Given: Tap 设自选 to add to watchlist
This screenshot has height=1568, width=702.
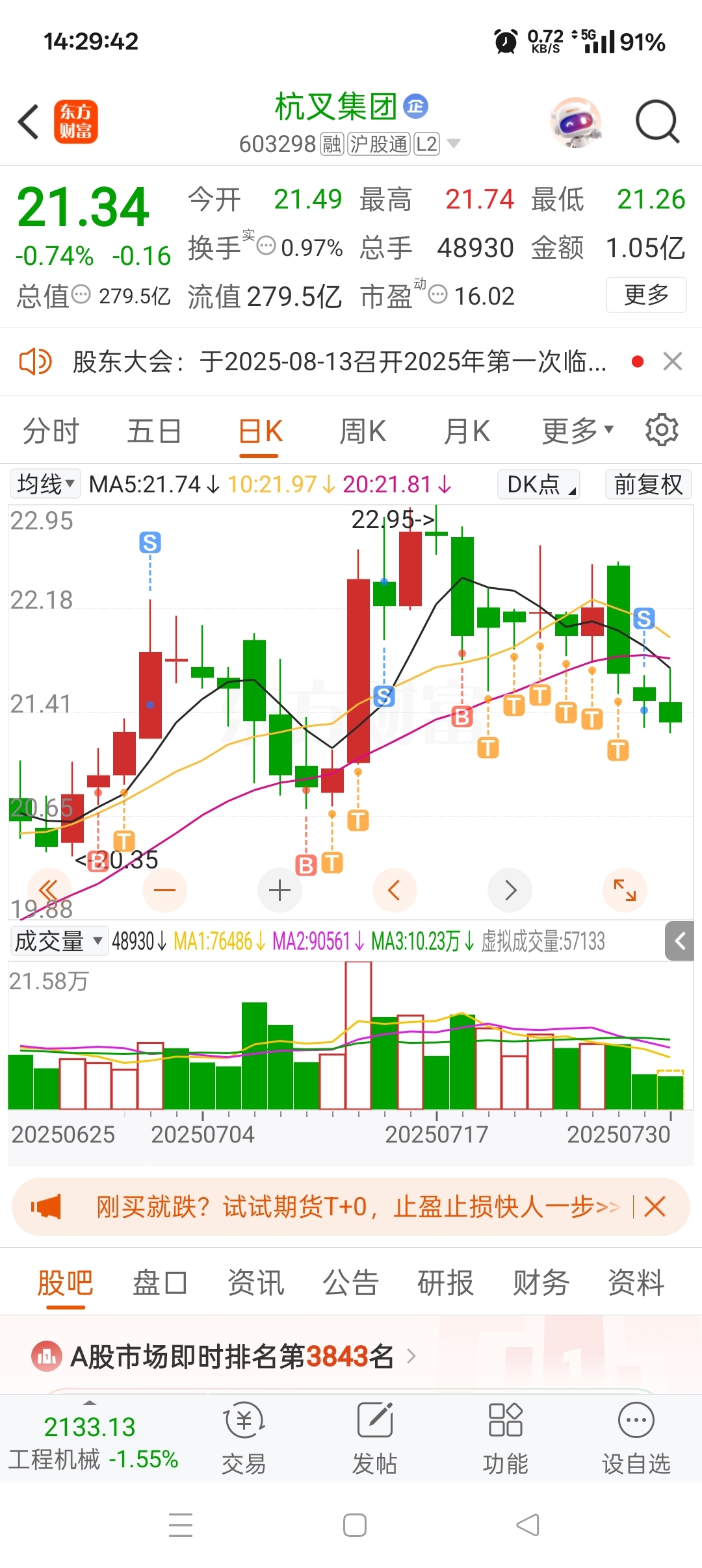Looking at the screenshot, I should (x=636, y=1438).
